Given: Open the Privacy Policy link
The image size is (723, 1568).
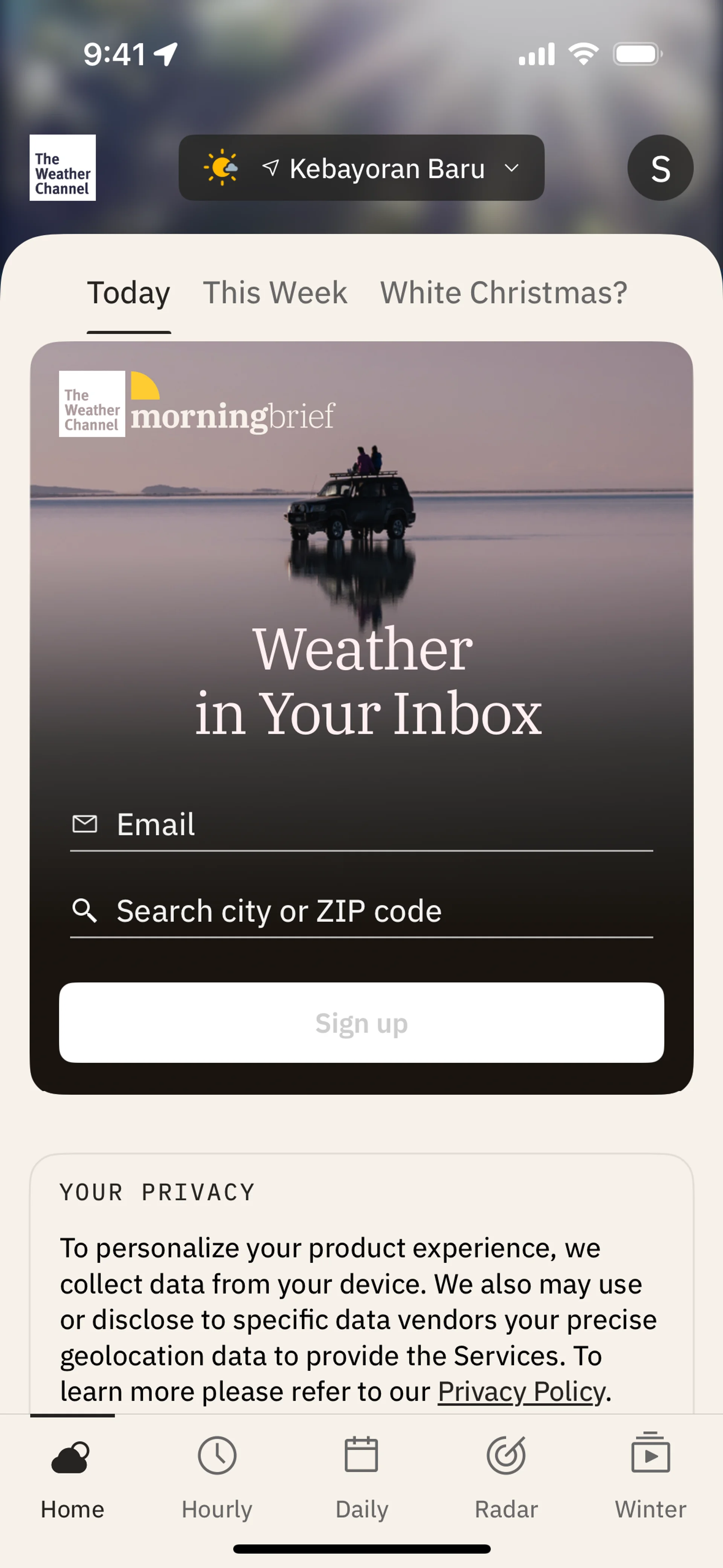Looking at the screenshot, I should pyautogui.click(x=522, y=1391).
